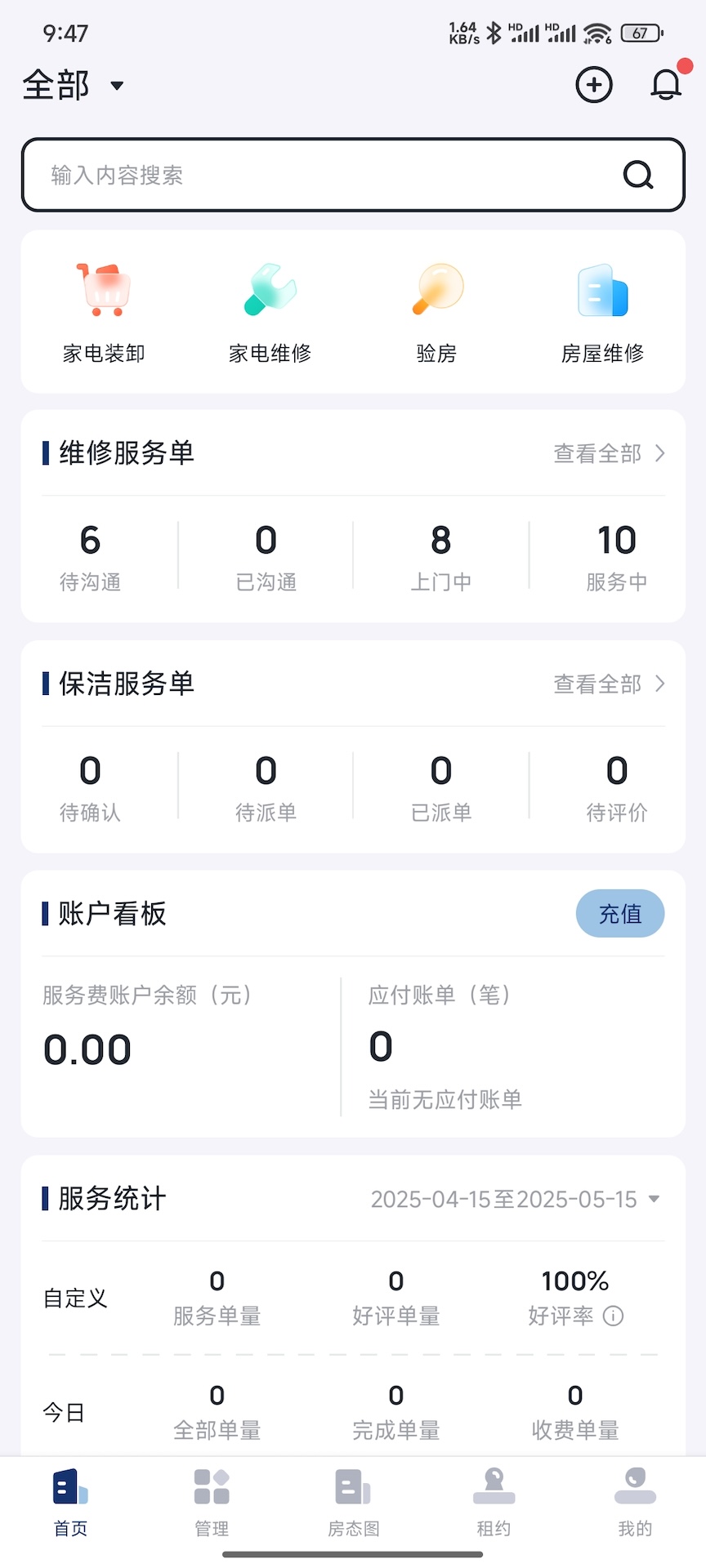Viewport: 706px width, 1568px height.
Task: Tap the 好评率 info icon
Action: click(x=612, y=1316)
